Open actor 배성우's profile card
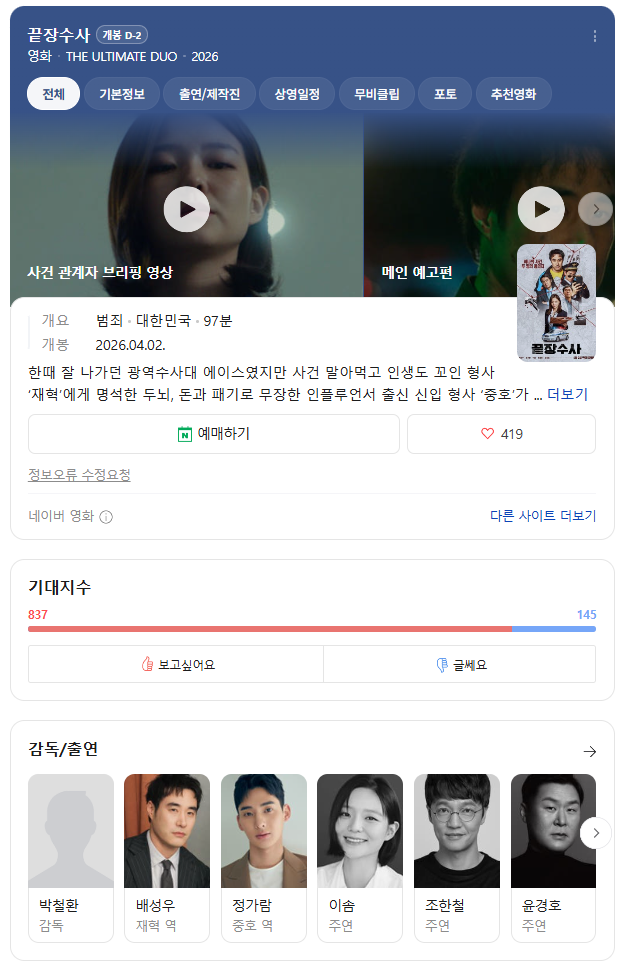This screenshot has height=970, width=629. [x=167, y=857]
